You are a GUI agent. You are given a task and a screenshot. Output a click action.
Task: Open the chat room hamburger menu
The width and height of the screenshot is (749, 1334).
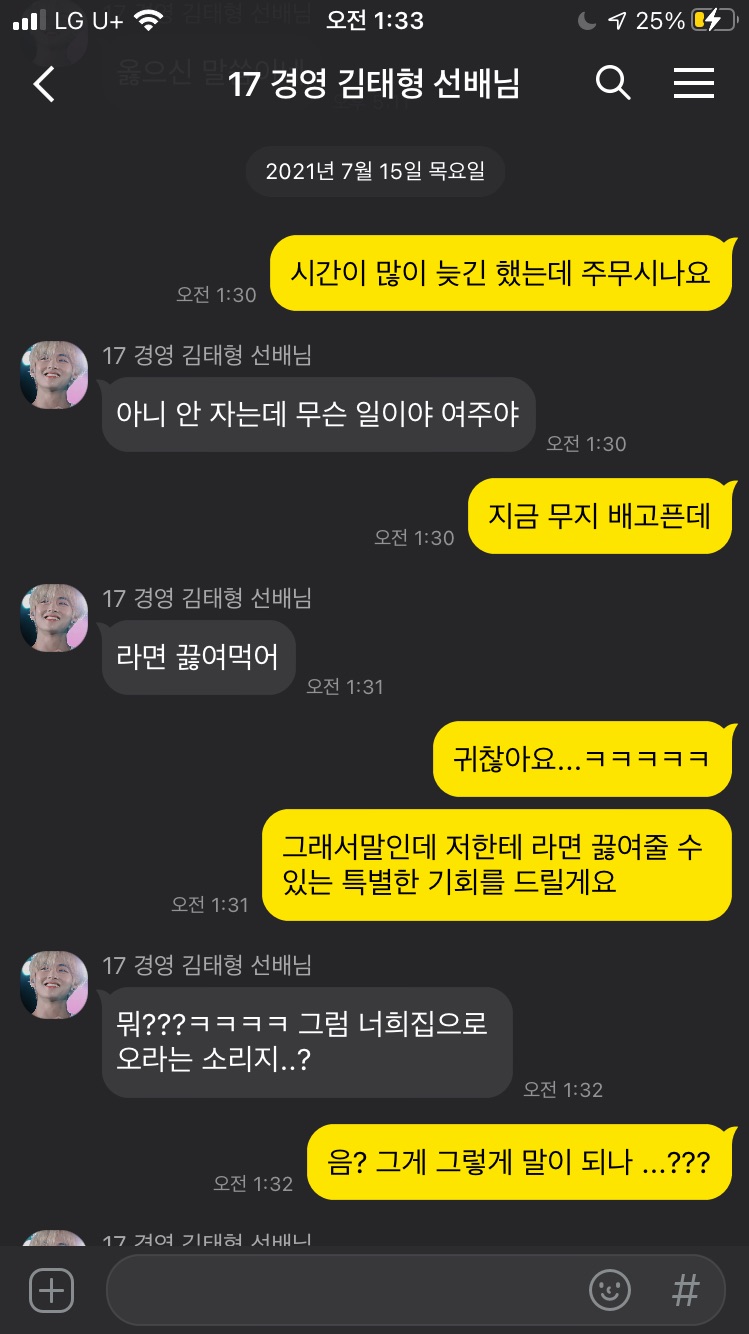[x=693, y=84]
